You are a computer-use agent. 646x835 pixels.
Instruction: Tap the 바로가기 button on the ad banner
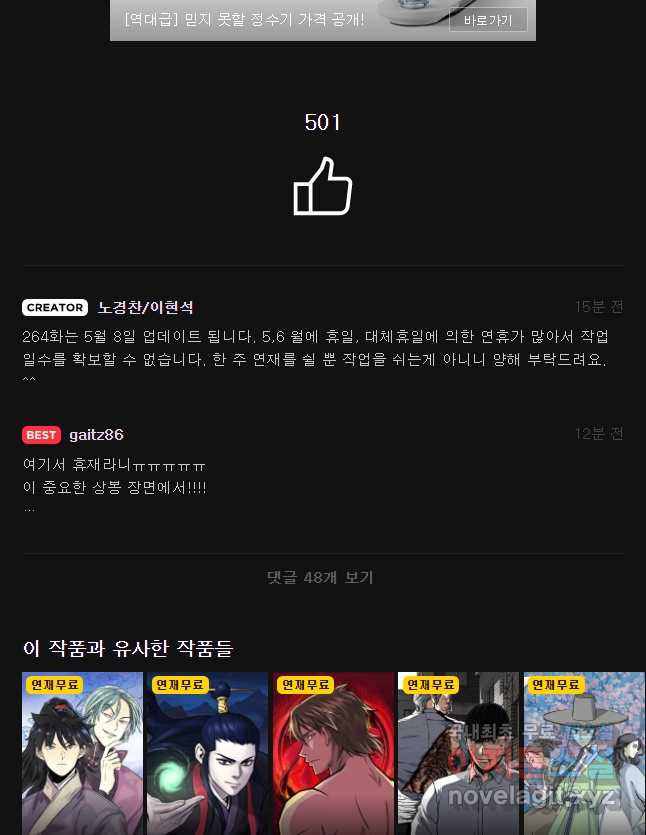click(487, 20)
